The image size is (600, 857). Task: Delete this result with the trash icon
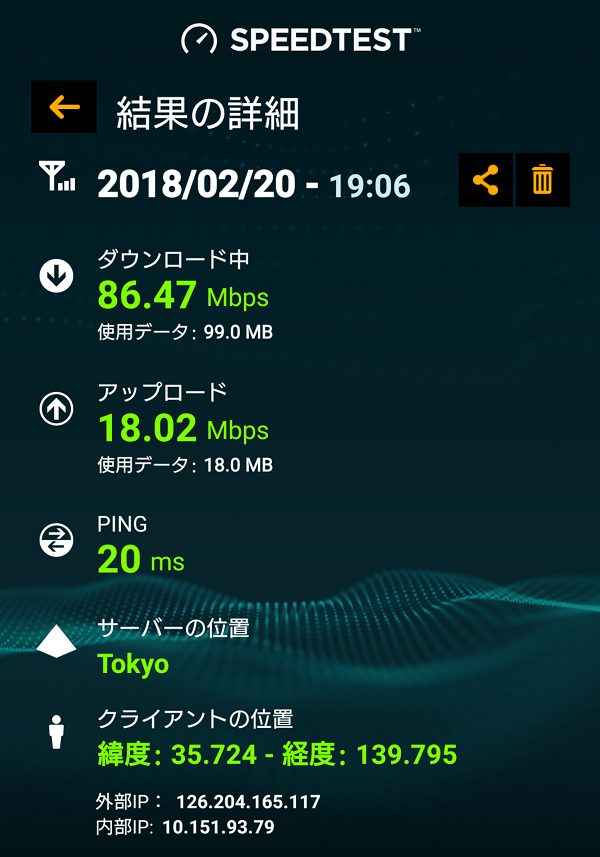tap(542, 180)
